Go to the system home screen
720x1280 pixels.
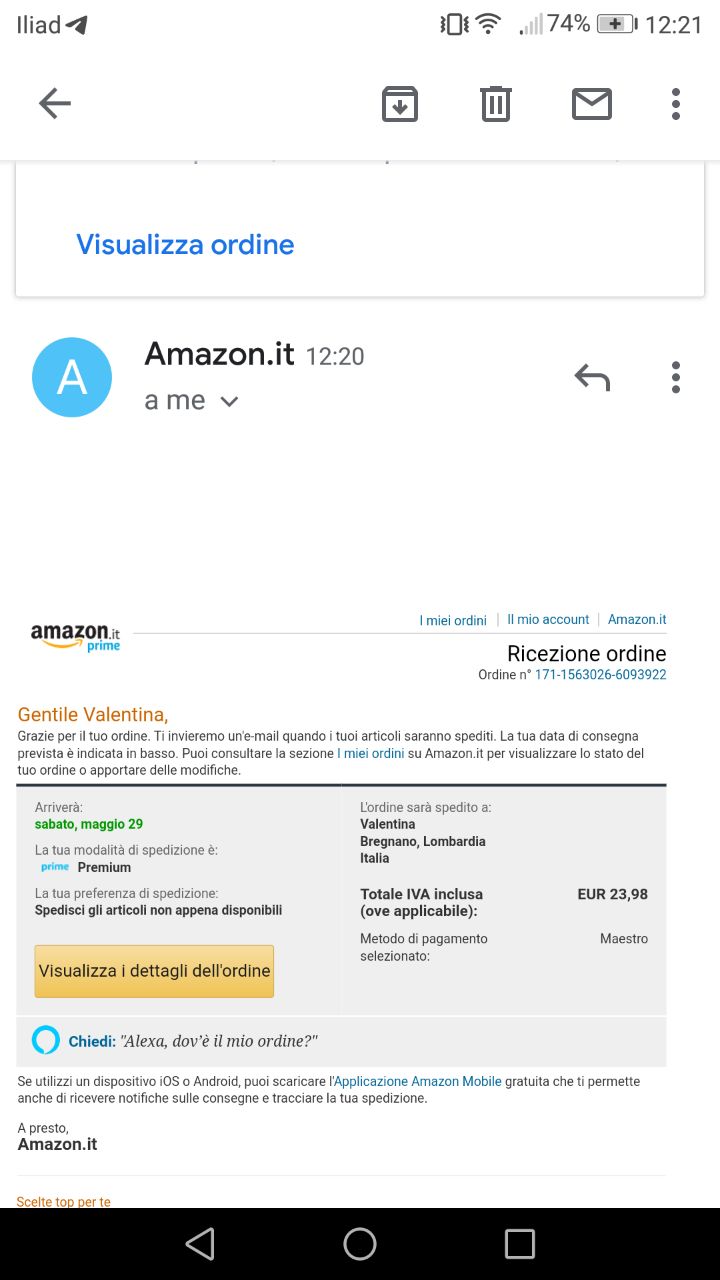click(360, 1244)
